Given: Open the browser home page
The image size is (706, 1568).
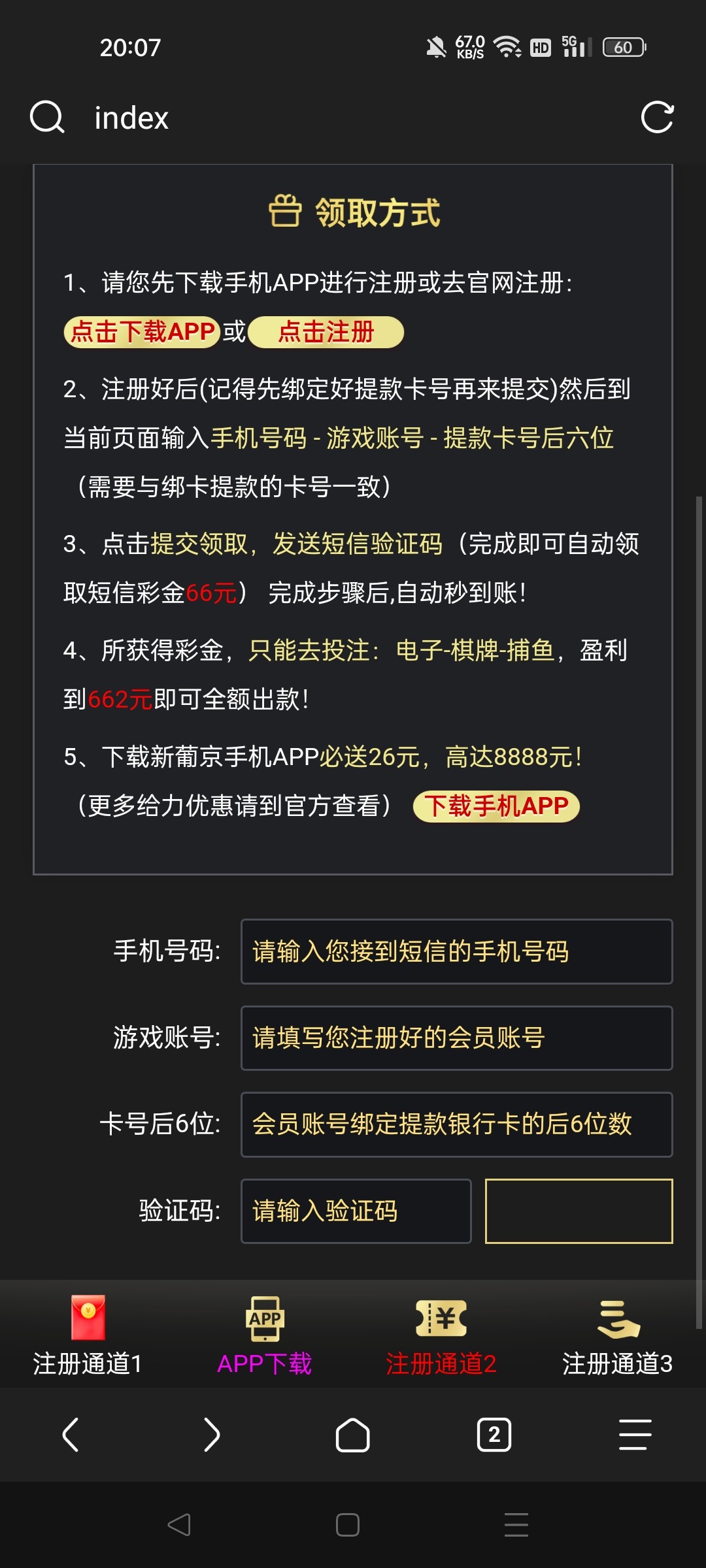Looking at the screenshot, I should (353, 1435).
